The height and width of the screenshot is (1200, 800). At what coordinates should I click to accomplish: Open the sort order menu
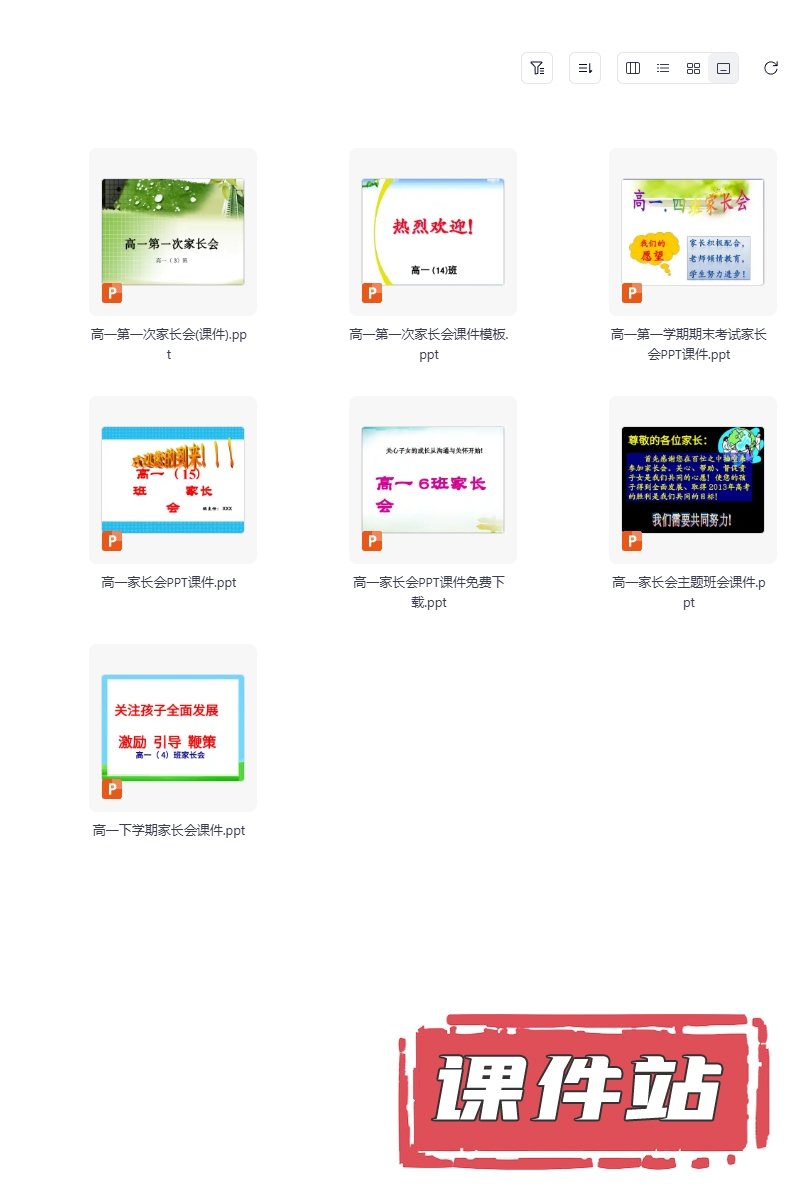point(585,68)
